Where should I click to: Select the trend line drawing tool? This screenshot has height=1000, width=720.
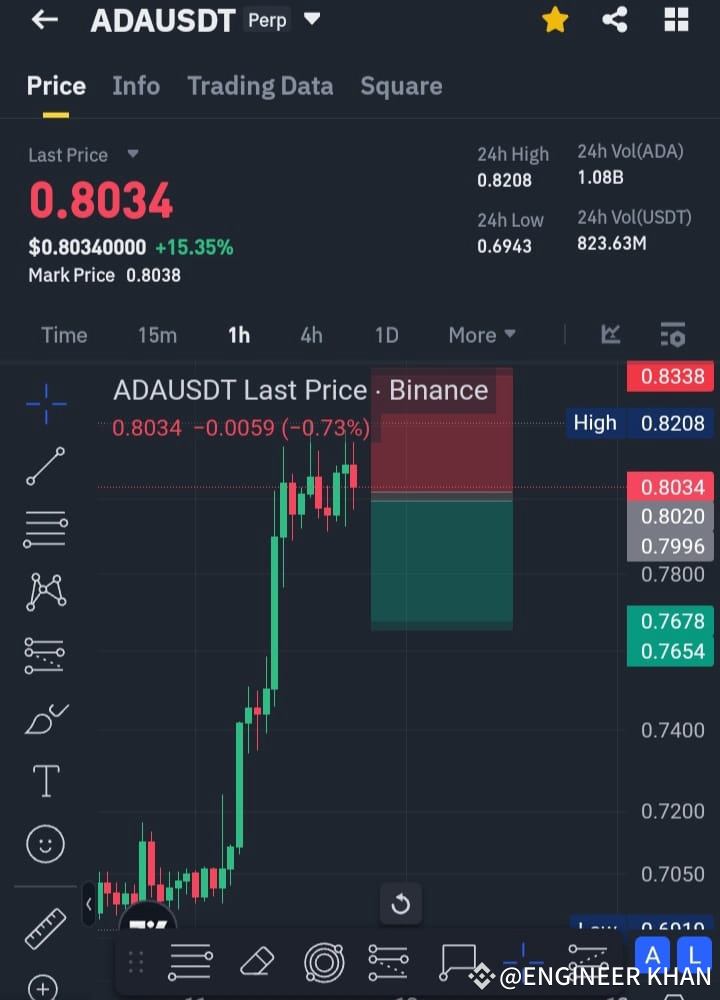(44, 467)
